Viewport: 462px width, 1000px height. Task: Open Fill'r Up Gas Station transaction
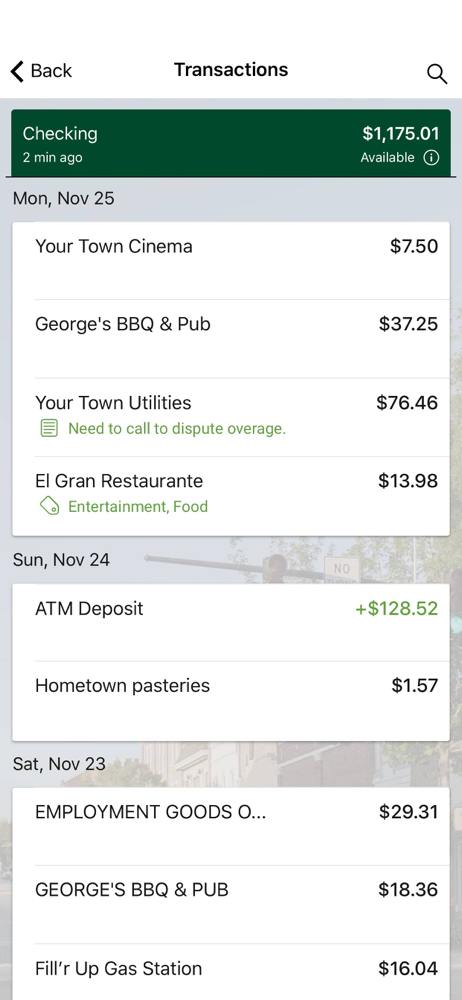tap(231, 972)
